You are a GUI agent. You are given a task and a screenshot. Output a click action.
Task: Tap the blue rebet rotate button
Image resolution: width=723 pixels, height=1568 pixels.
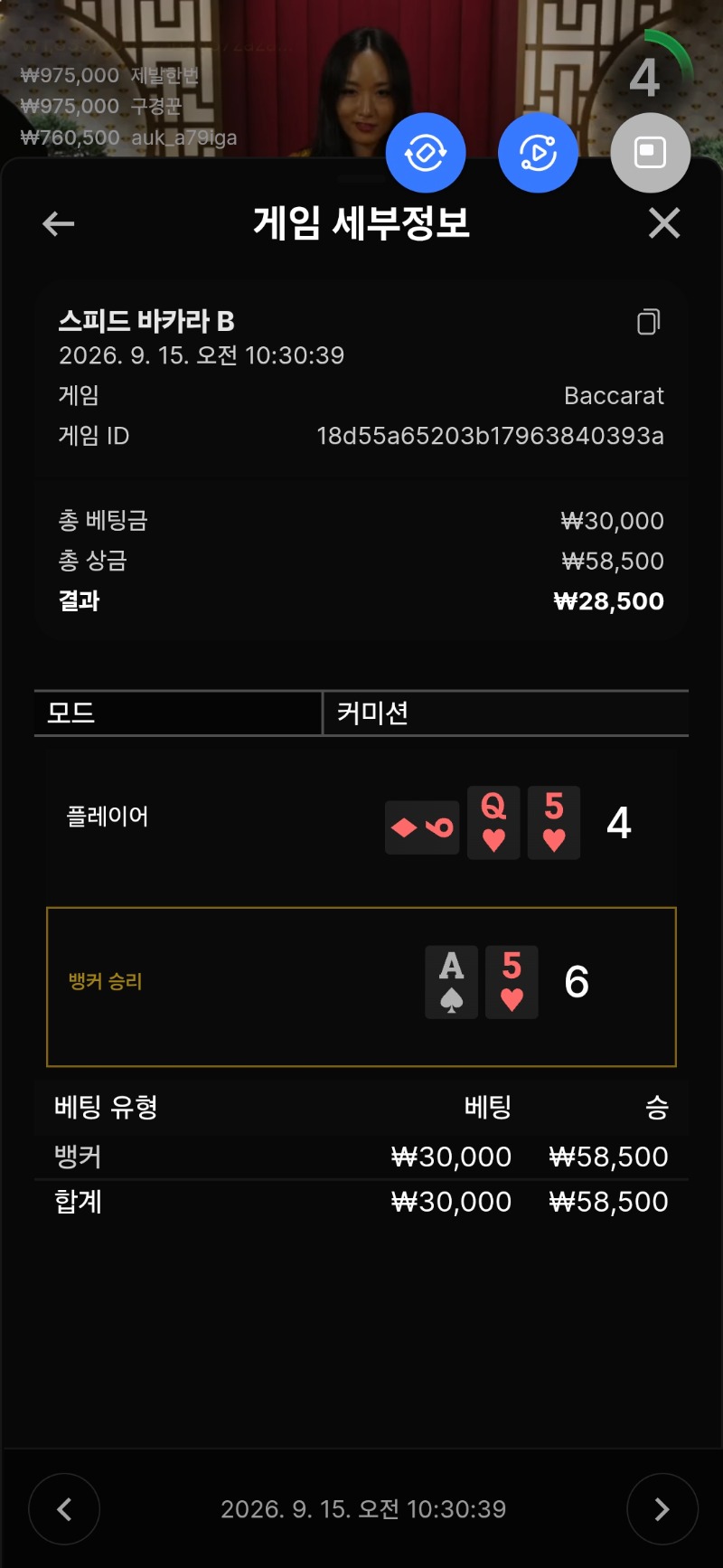(x=426, y=153)
